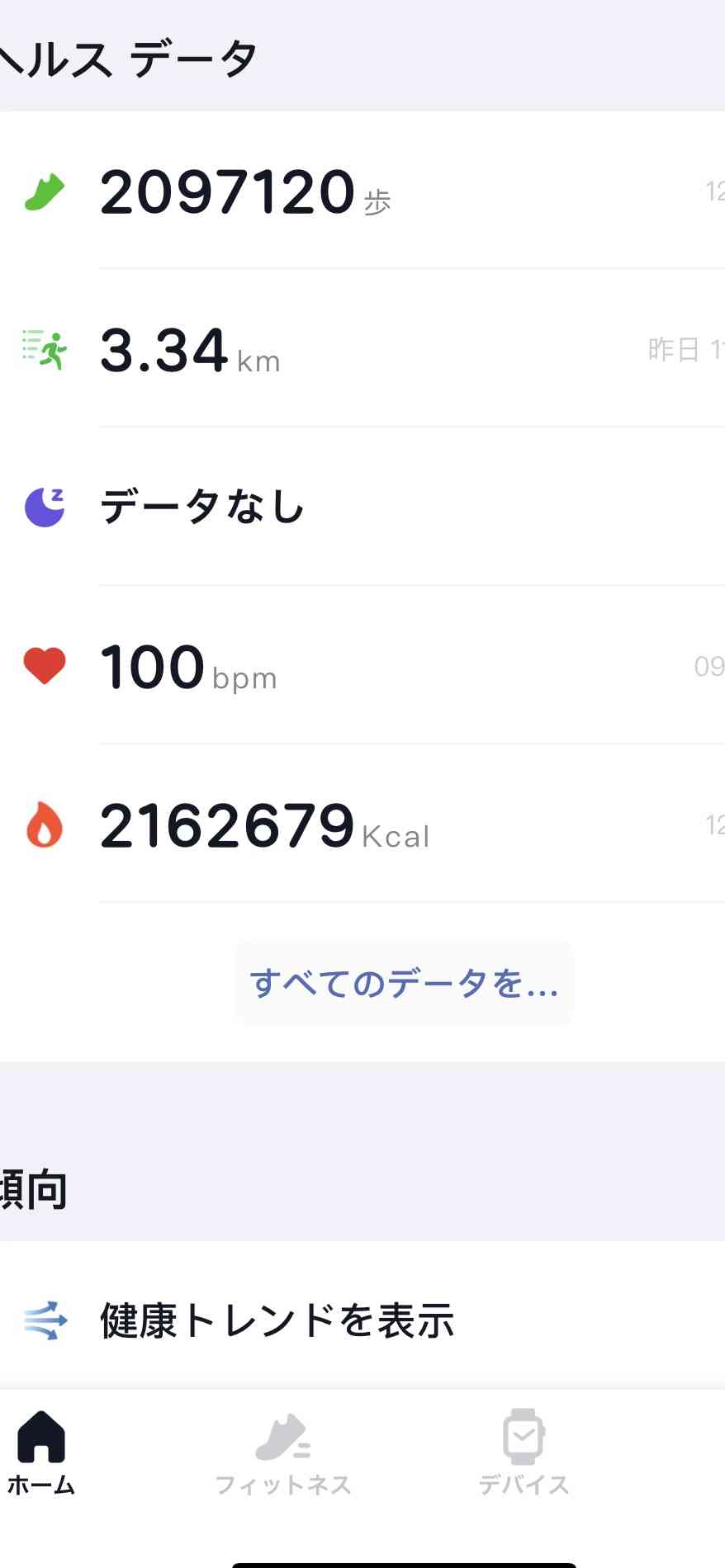Switch to the ホーム tab
The height and width of the screenshot is (1568, 725).
41,1454
